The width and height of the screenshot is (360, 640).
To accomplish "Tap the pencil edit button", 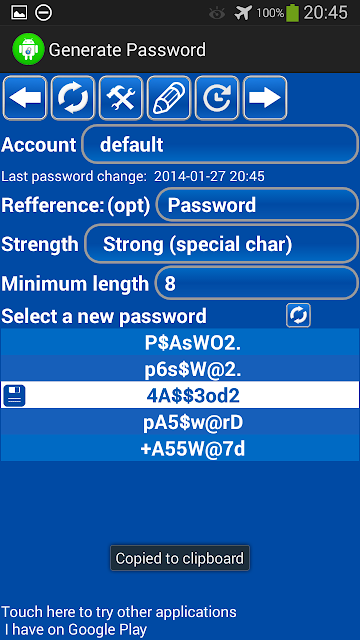I will pyautogui.click(x=169, y=98).
